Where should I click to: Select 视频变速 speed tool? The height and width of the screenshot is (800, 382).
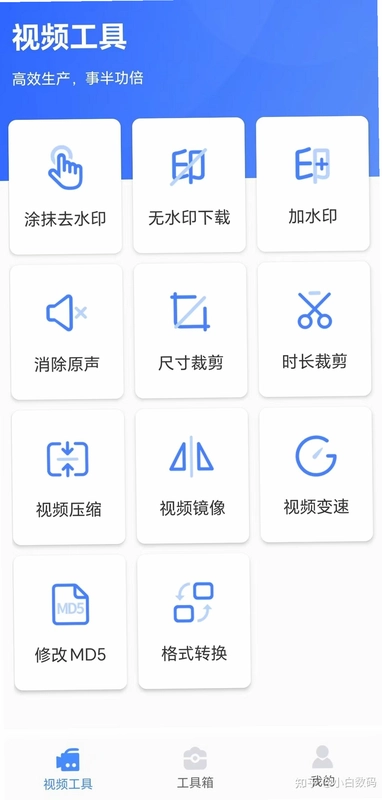click(316, 474)
